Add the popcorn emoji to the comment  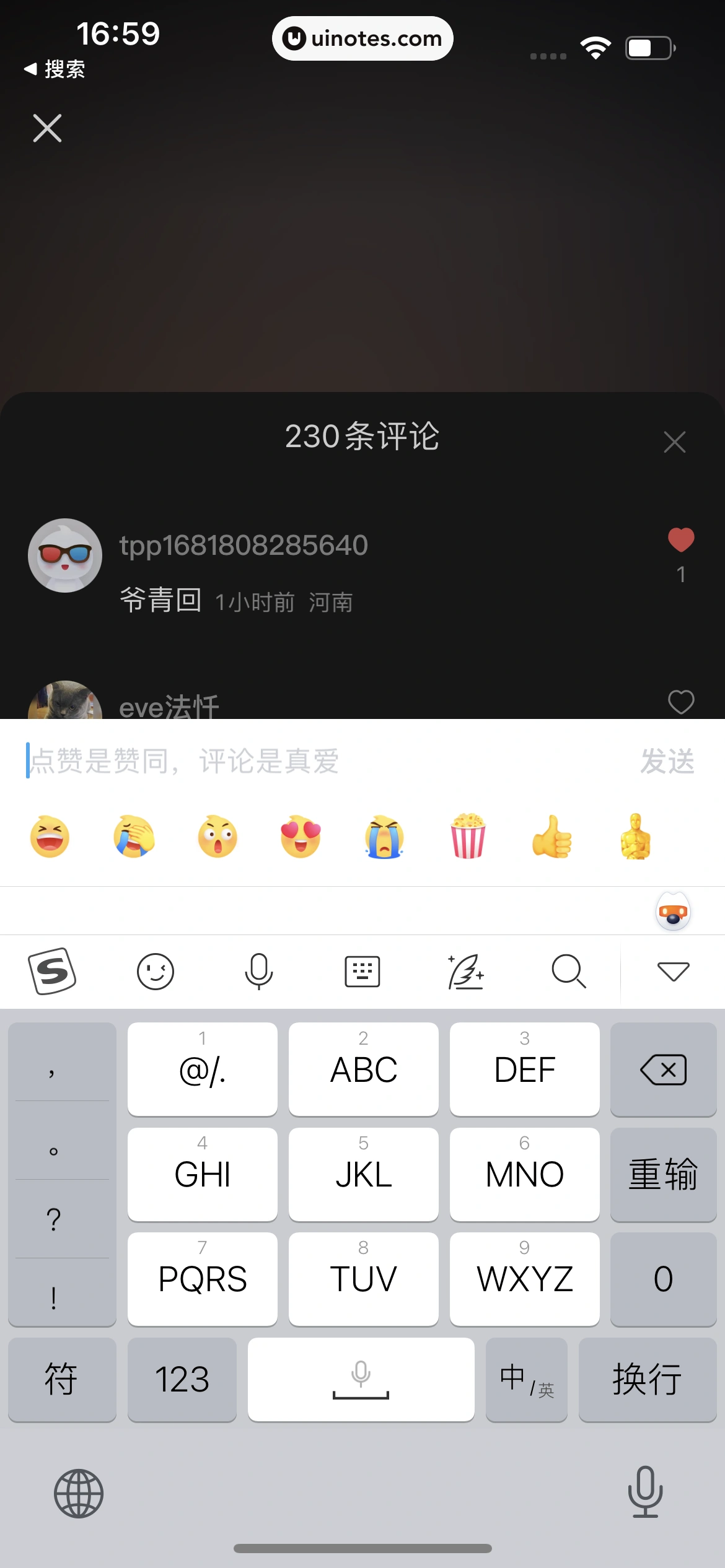click(x=468, y=837)
